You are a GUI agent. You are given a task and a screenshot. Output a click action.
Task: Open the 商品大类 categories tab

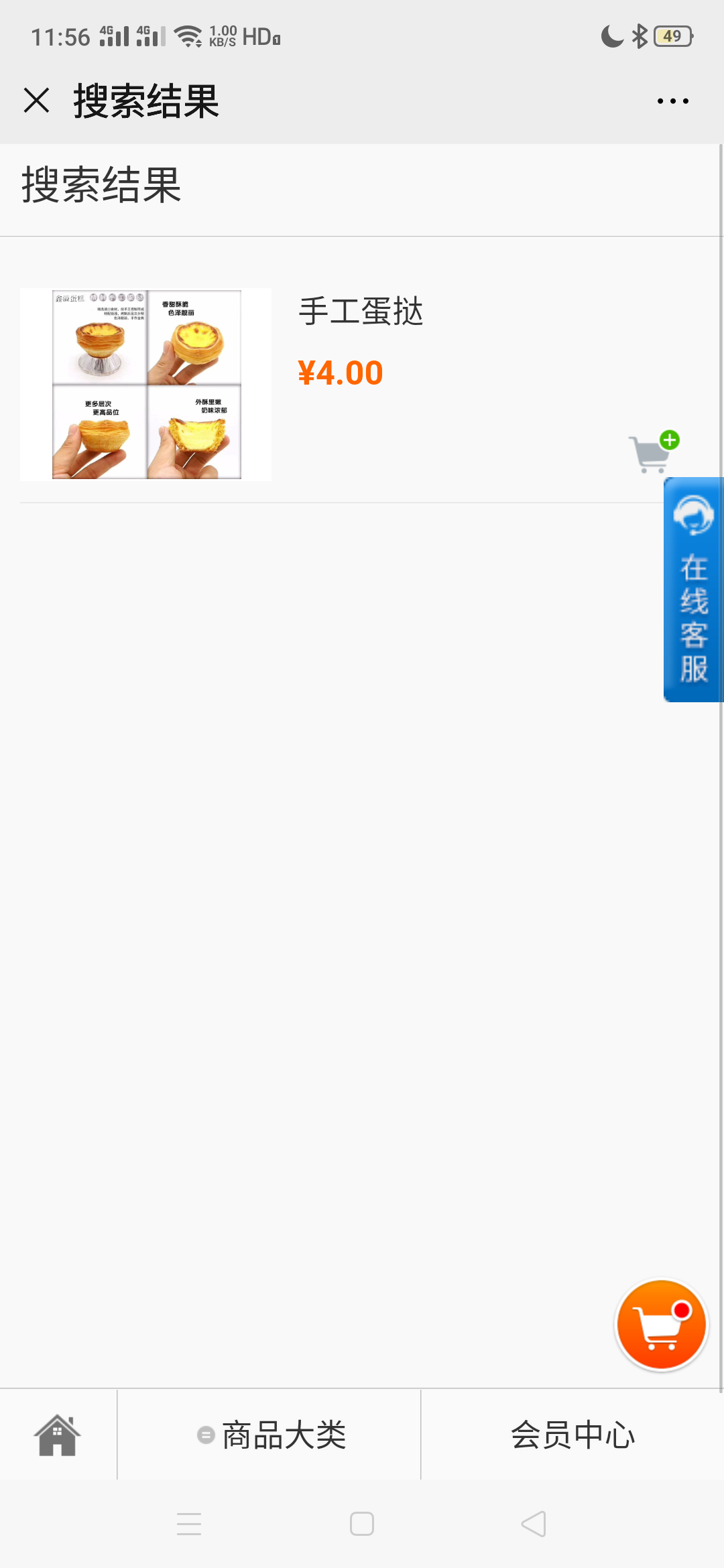(270, 1435)
